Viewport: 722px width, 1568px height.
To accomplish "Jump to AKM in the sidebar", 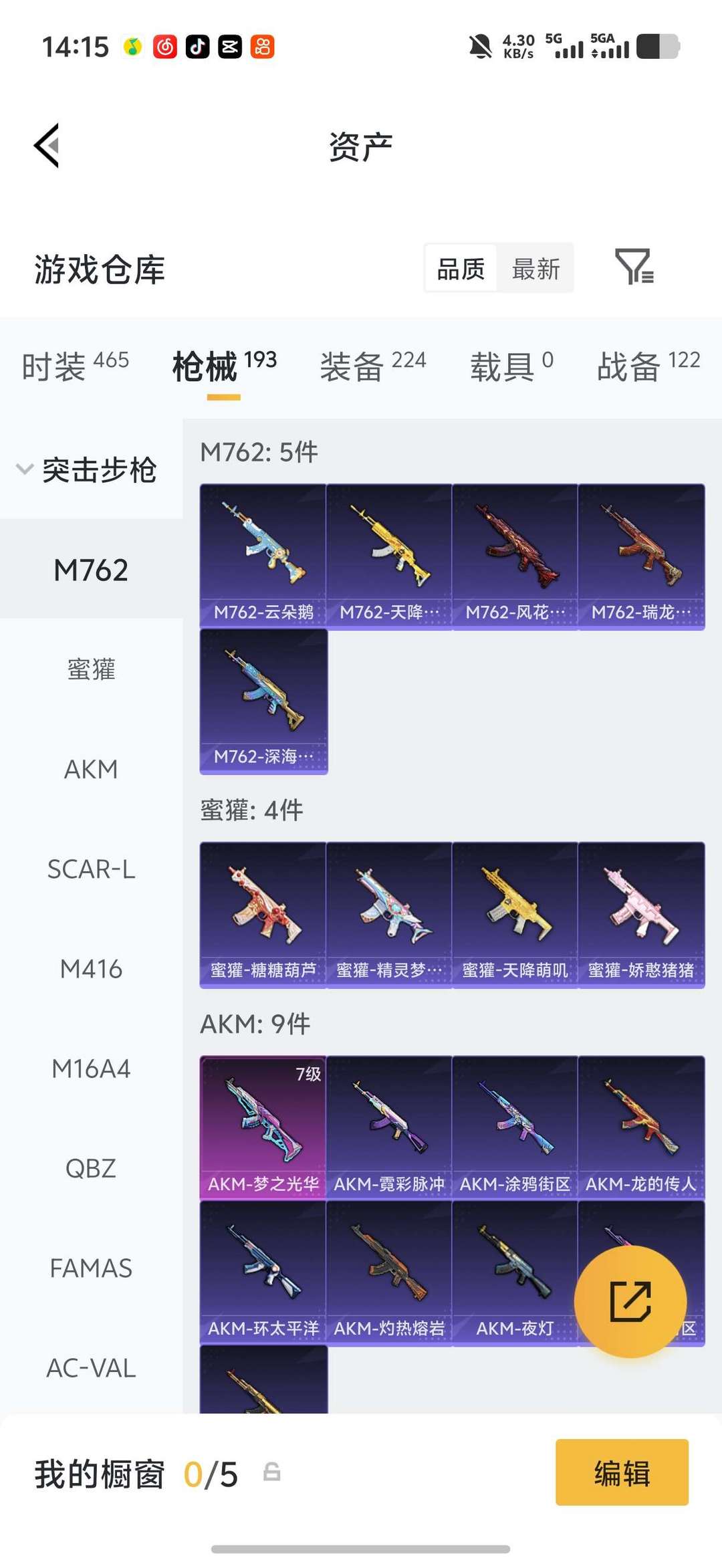I will [x=91, y=769].
